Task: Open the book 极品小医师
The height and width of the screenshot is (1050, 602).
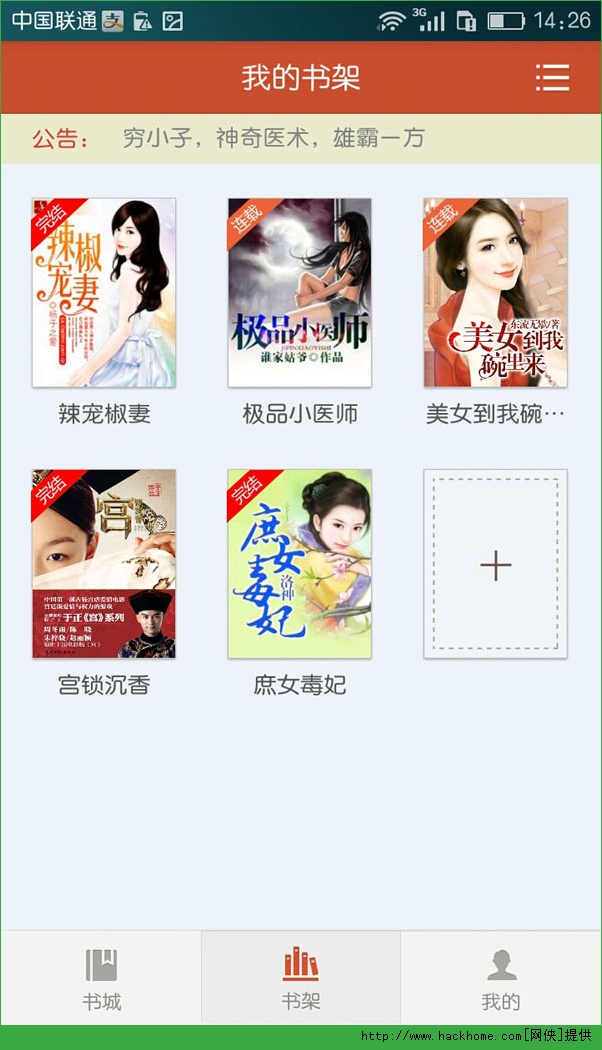Action: (300, 293)
